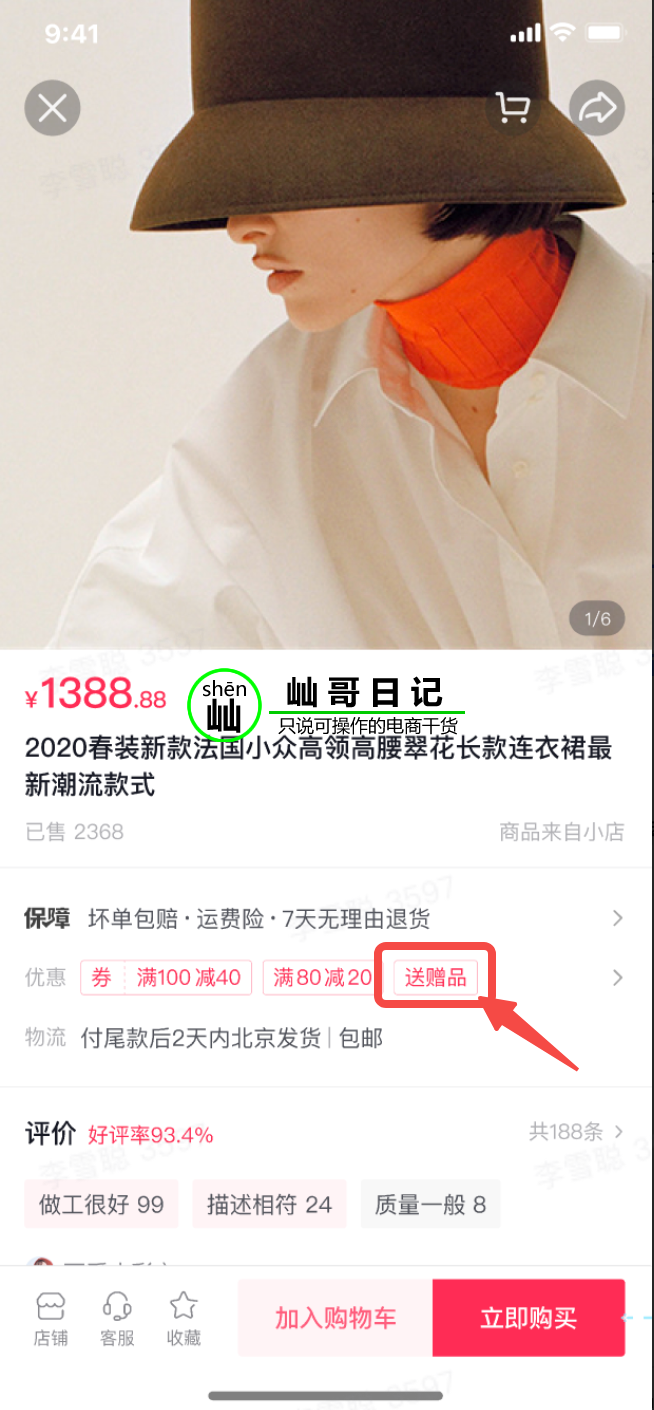The width and height of the screenshot is (654, 1410).
Task: View all 188 reviews
Action: (x=576, y=1132)
